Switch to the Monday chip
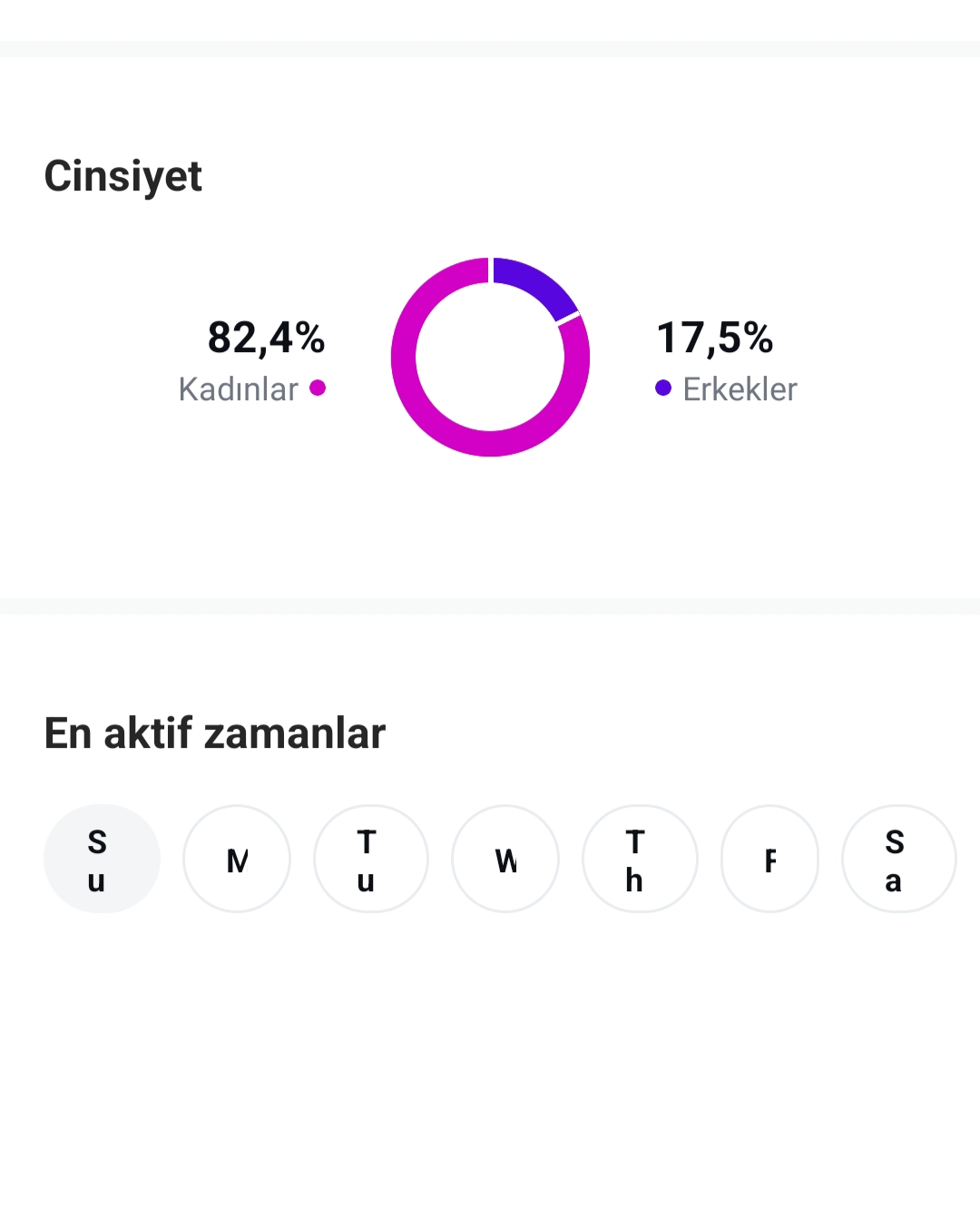This screenshot has height=1209, width=980. pyautogui.click(x=237, y=859)
